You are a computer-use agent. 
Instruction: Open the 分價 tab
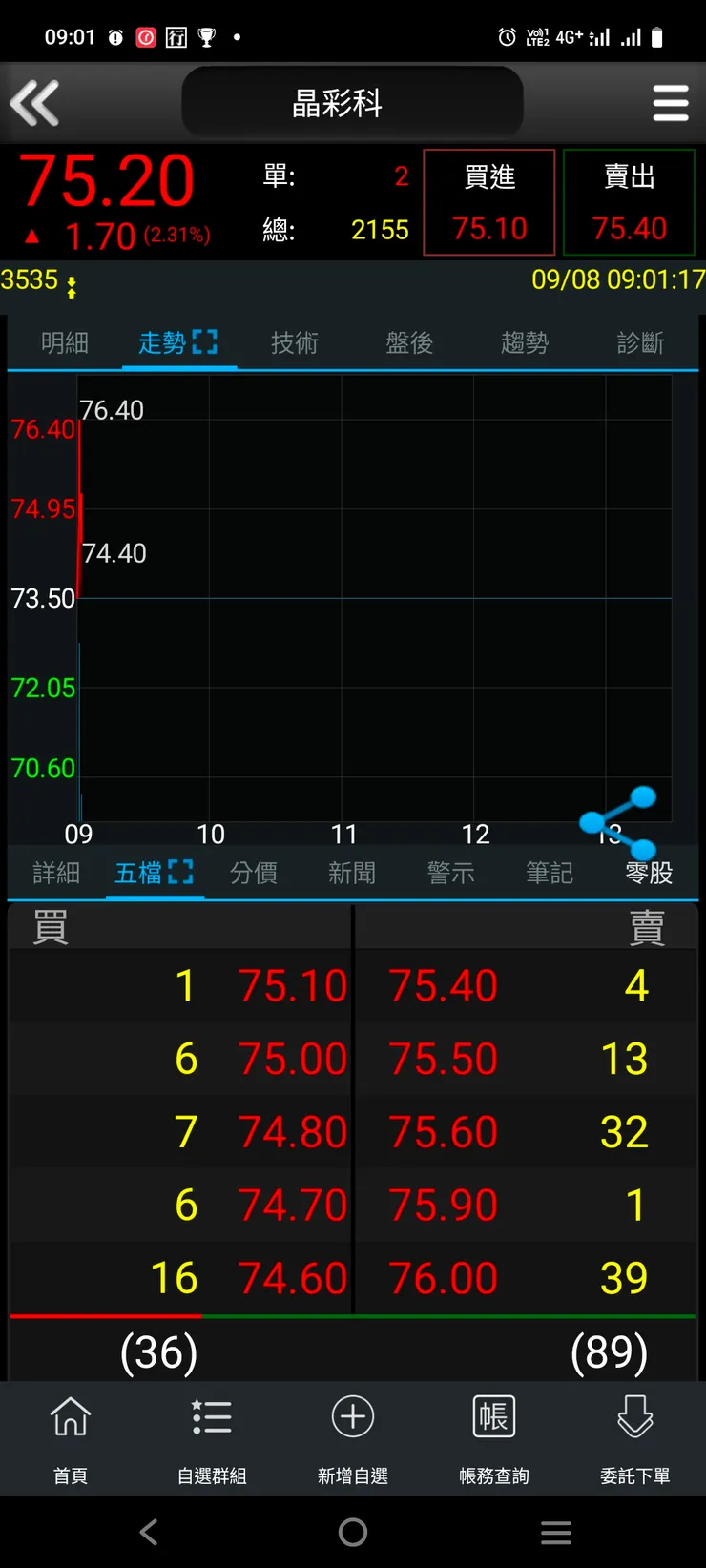[254, 873]
